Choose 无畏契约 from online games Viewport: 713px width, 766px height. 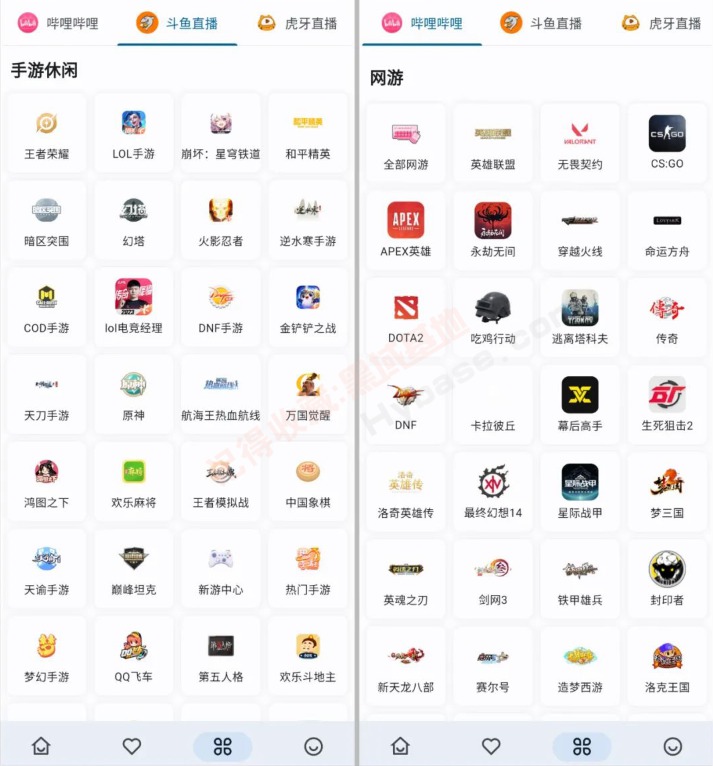[x=579, y=143]
